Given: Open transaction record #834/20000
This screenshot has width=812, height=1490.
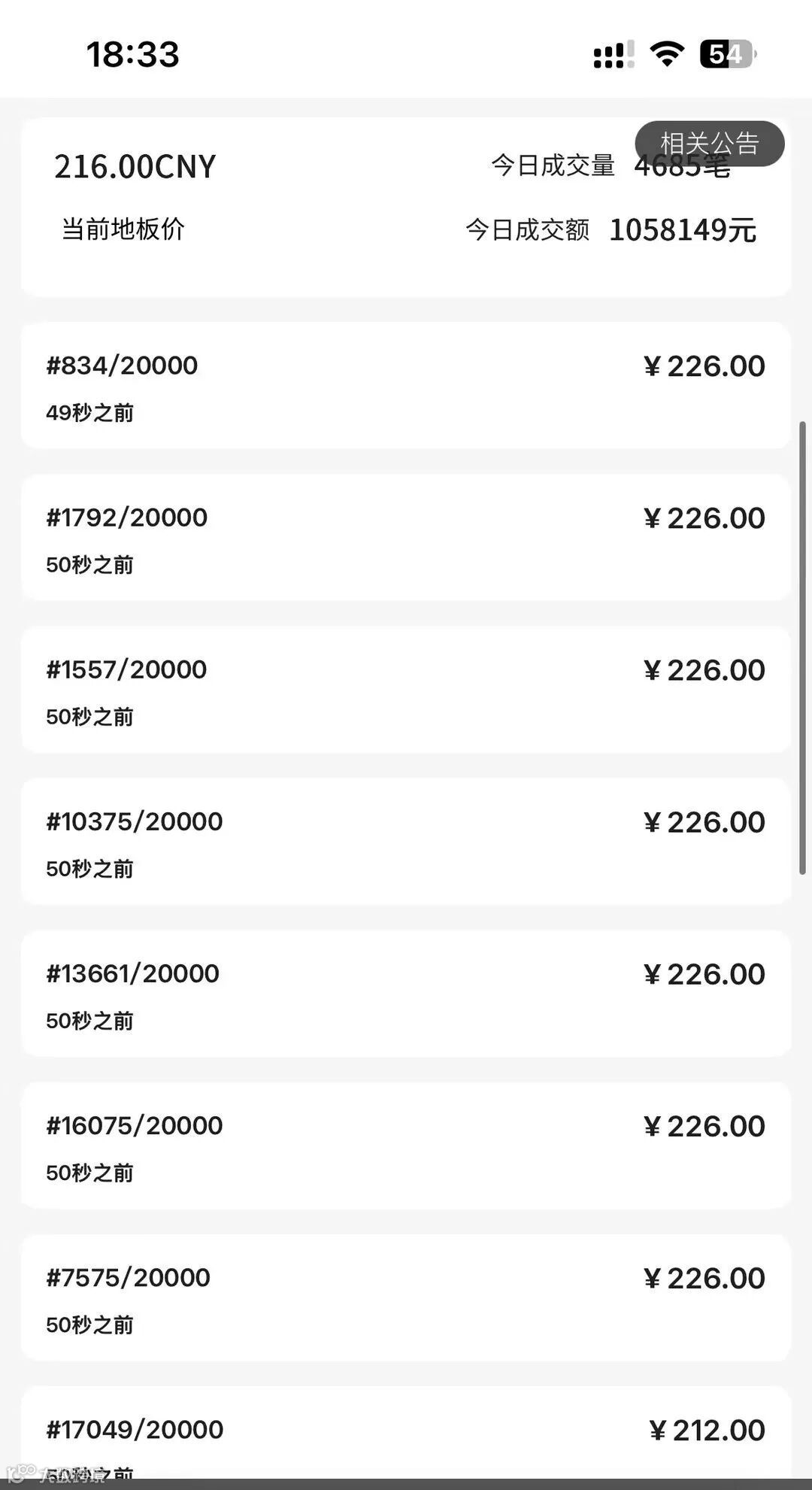Looking at the screenshot, I should pos(406,386).
